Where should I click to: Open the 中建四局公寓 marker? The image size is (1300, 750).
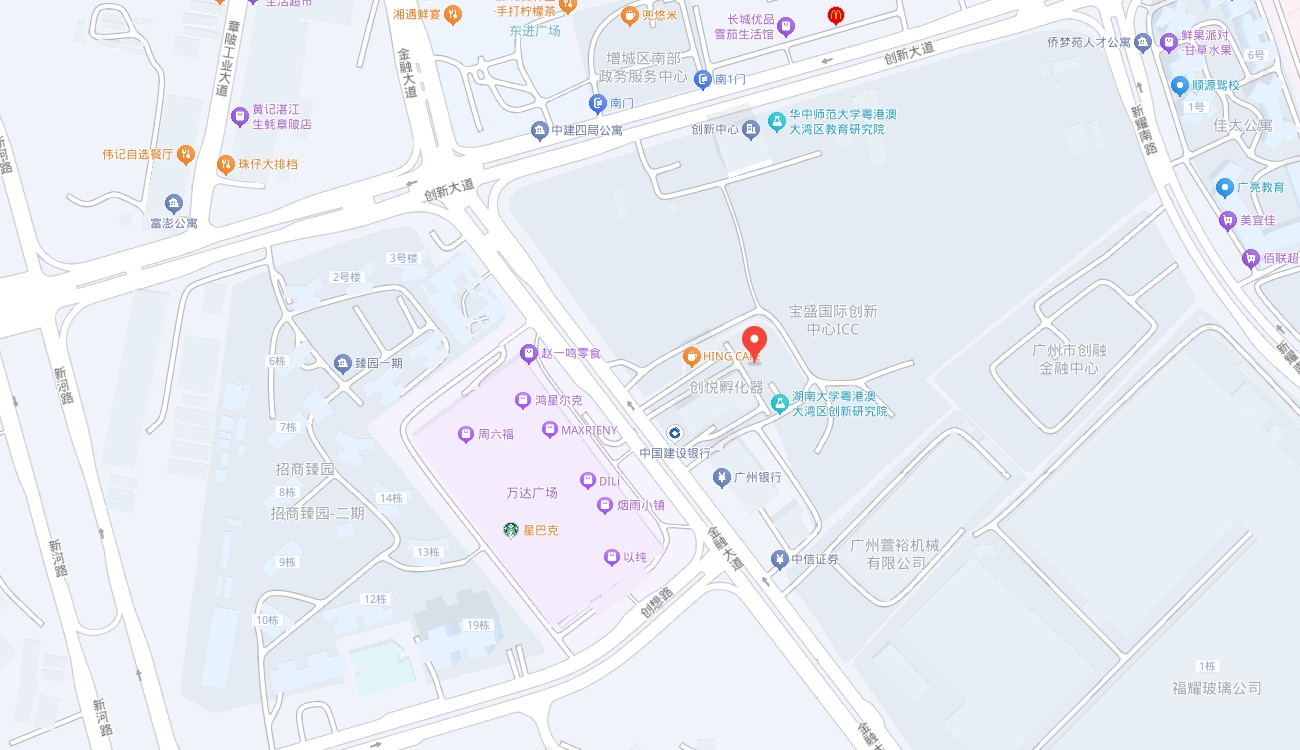[540, 130]
